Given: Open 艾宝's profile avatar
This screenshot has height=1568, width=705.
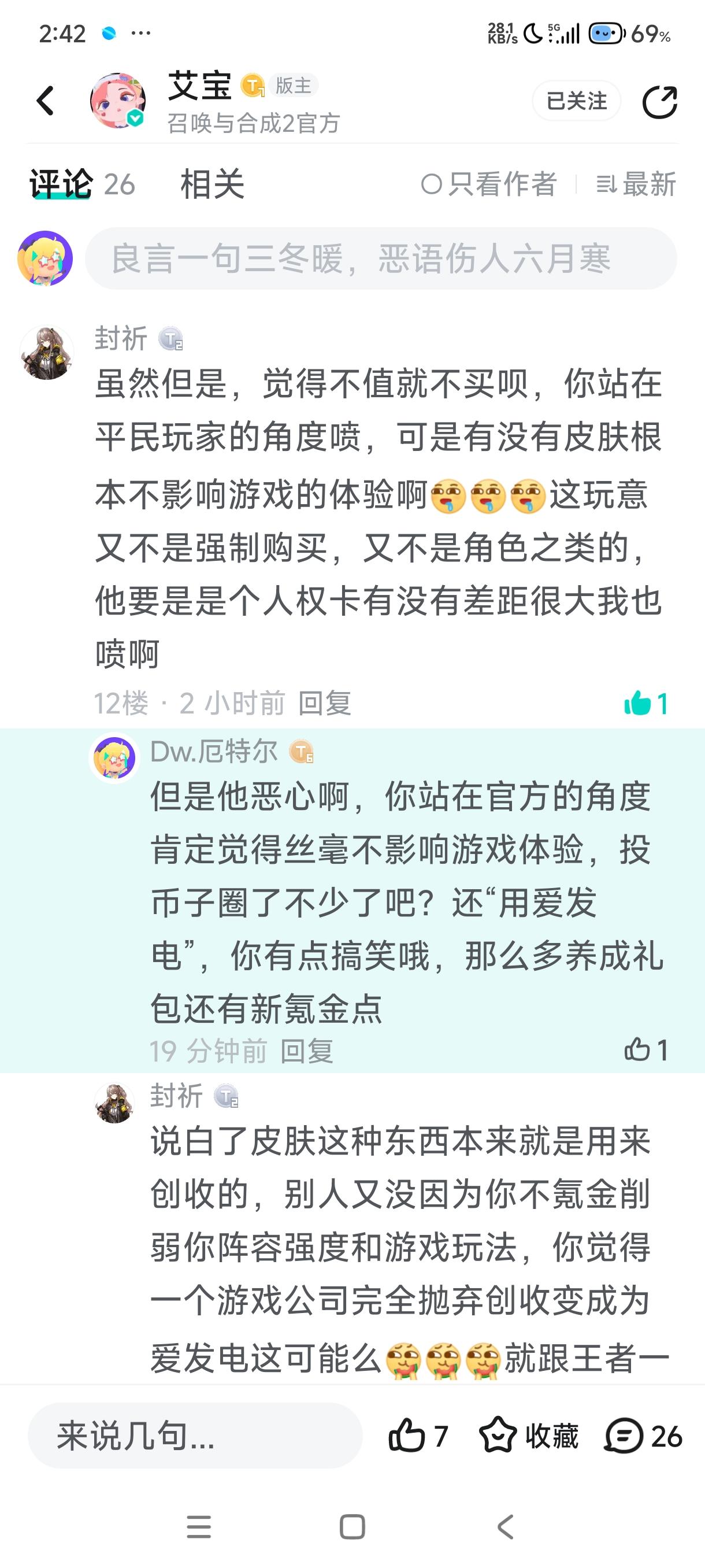Looking at the screenshot, I should pos(118,101).
